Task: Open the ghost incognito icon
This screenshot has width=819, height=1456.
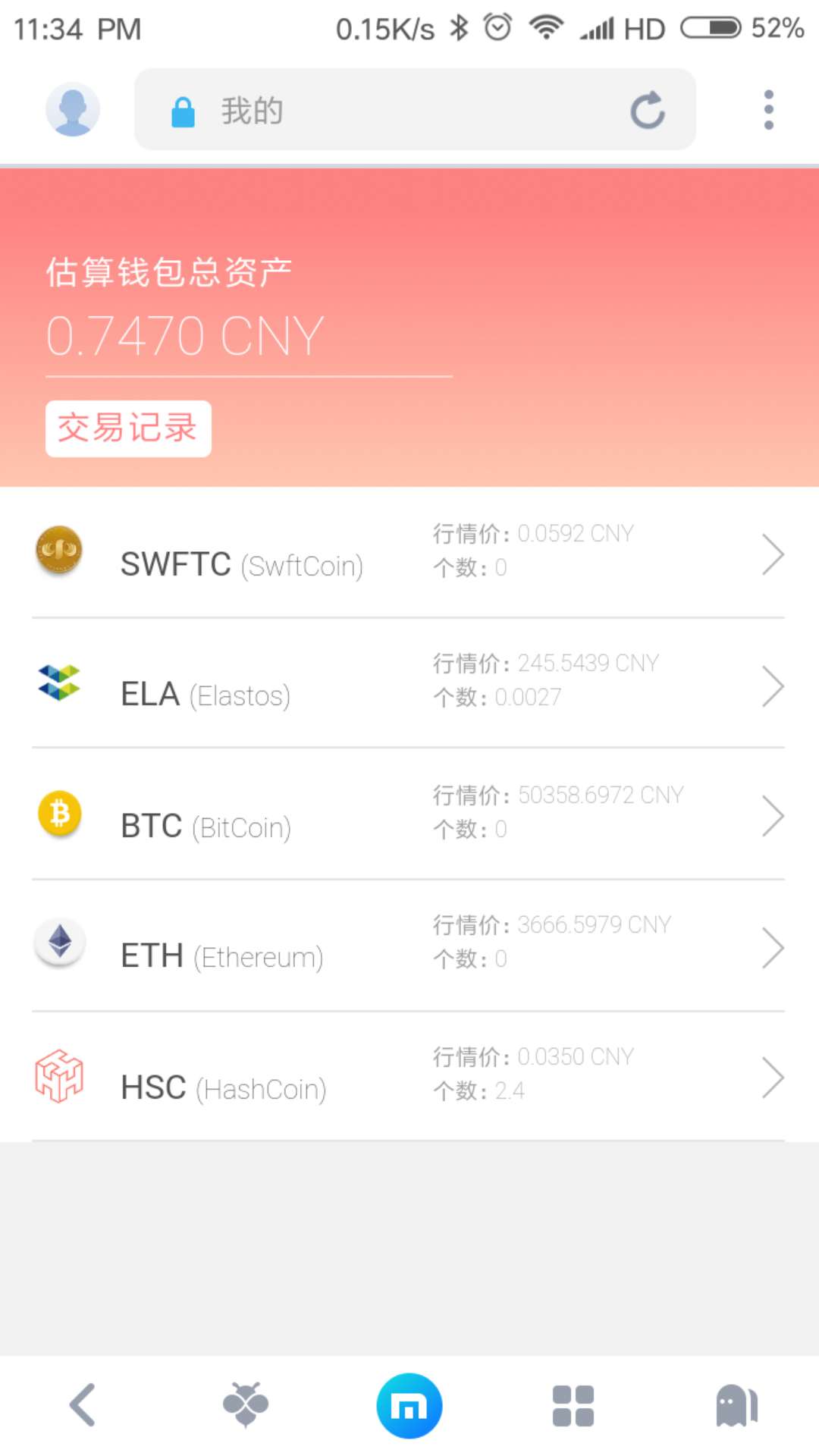Action: [x=736, y=1404]
